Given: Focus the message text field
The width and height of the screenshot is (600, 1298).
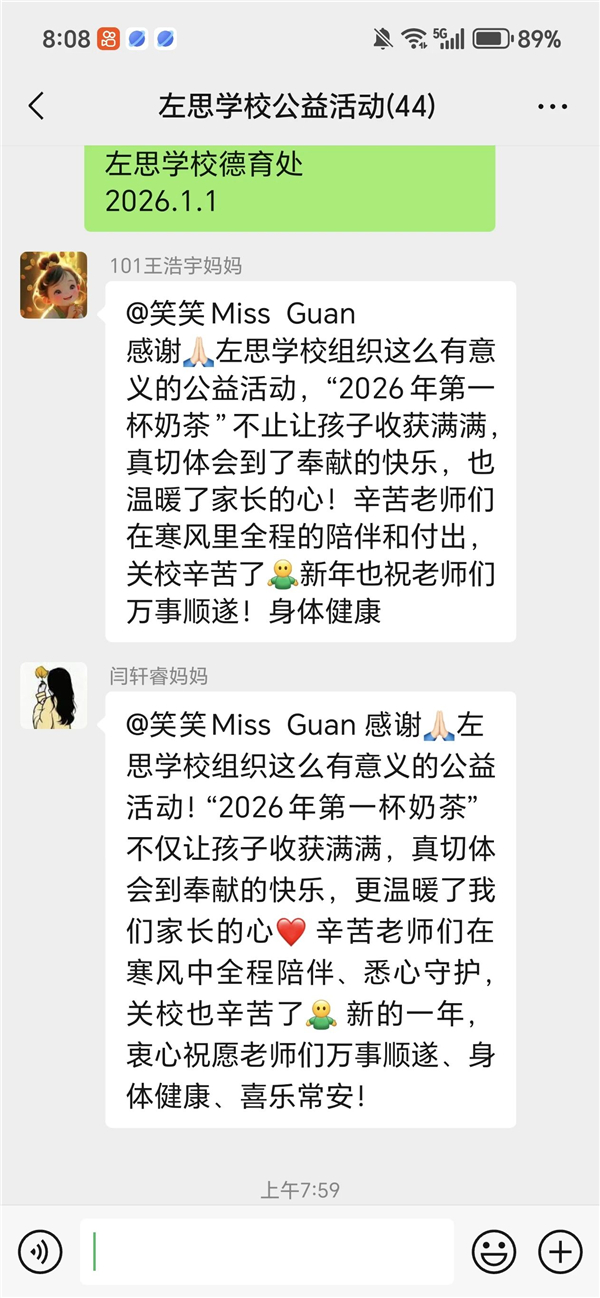Looking at the screenshot, I should click(267, 1251).
